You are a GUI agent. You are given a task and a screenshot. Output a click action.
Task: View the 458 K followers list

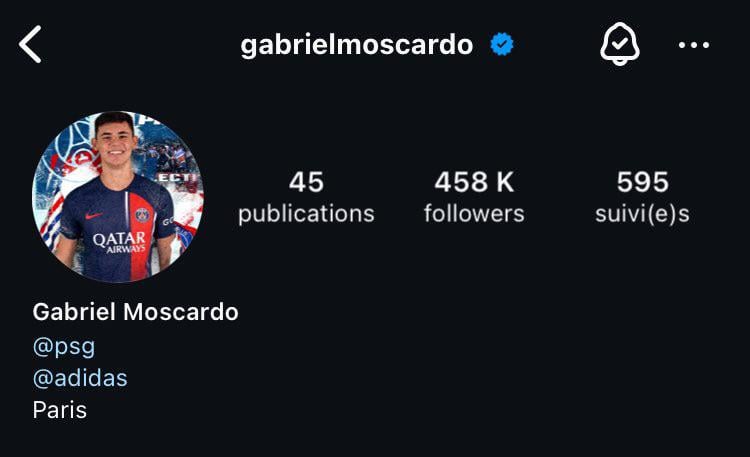pos(474,196)
